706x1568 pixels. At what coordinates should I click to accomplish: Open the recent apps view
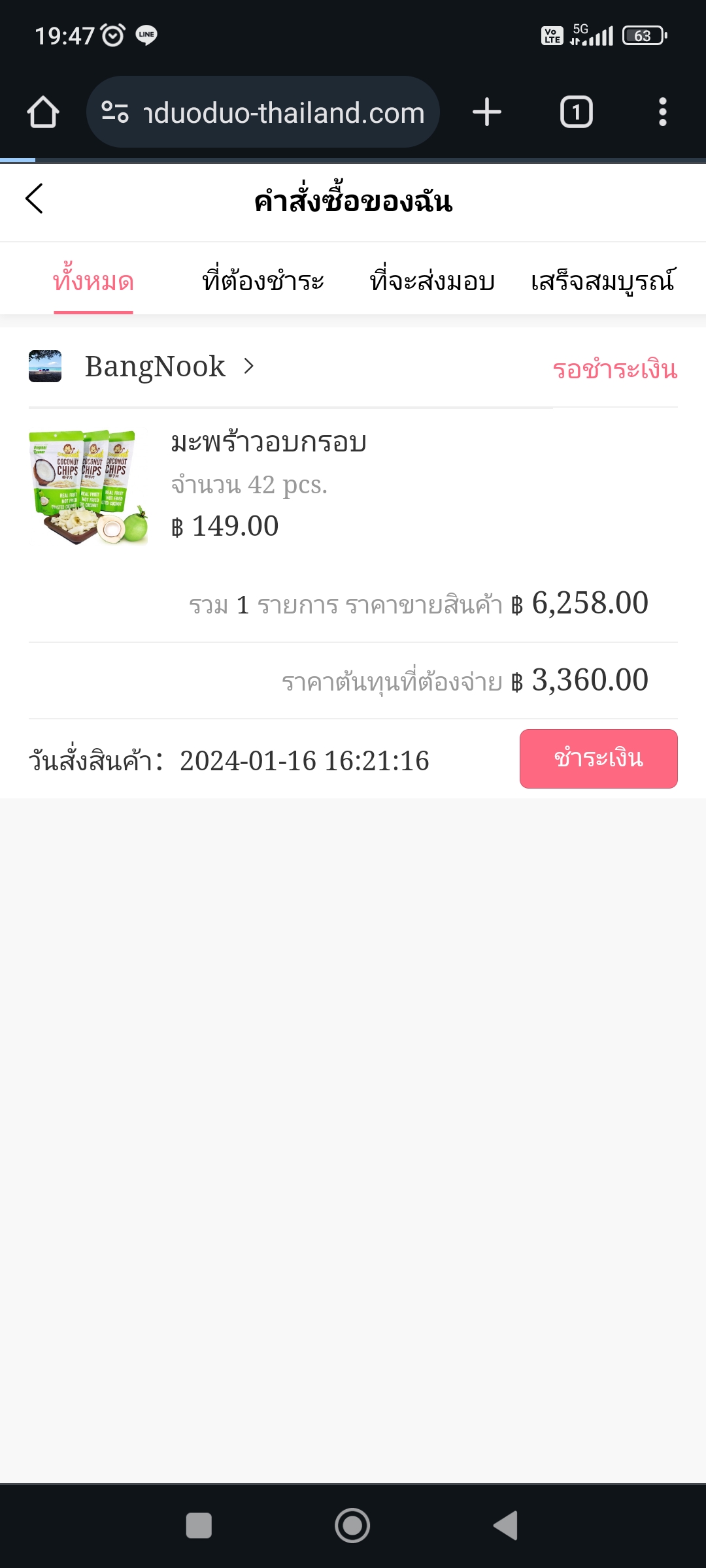click(x=199, y=1526)
